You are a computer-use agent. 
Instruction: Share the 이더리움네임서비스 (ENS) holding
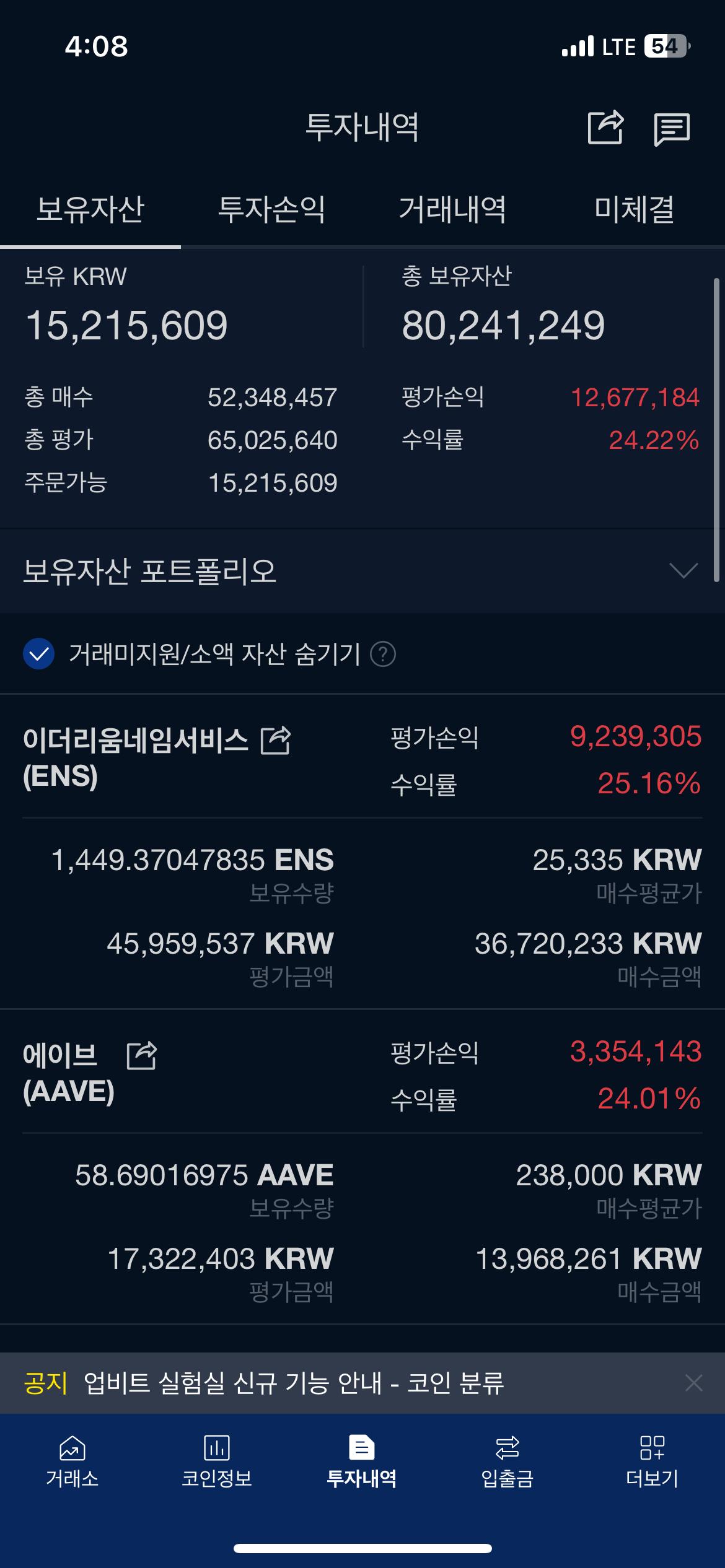[x=276, y=740]
